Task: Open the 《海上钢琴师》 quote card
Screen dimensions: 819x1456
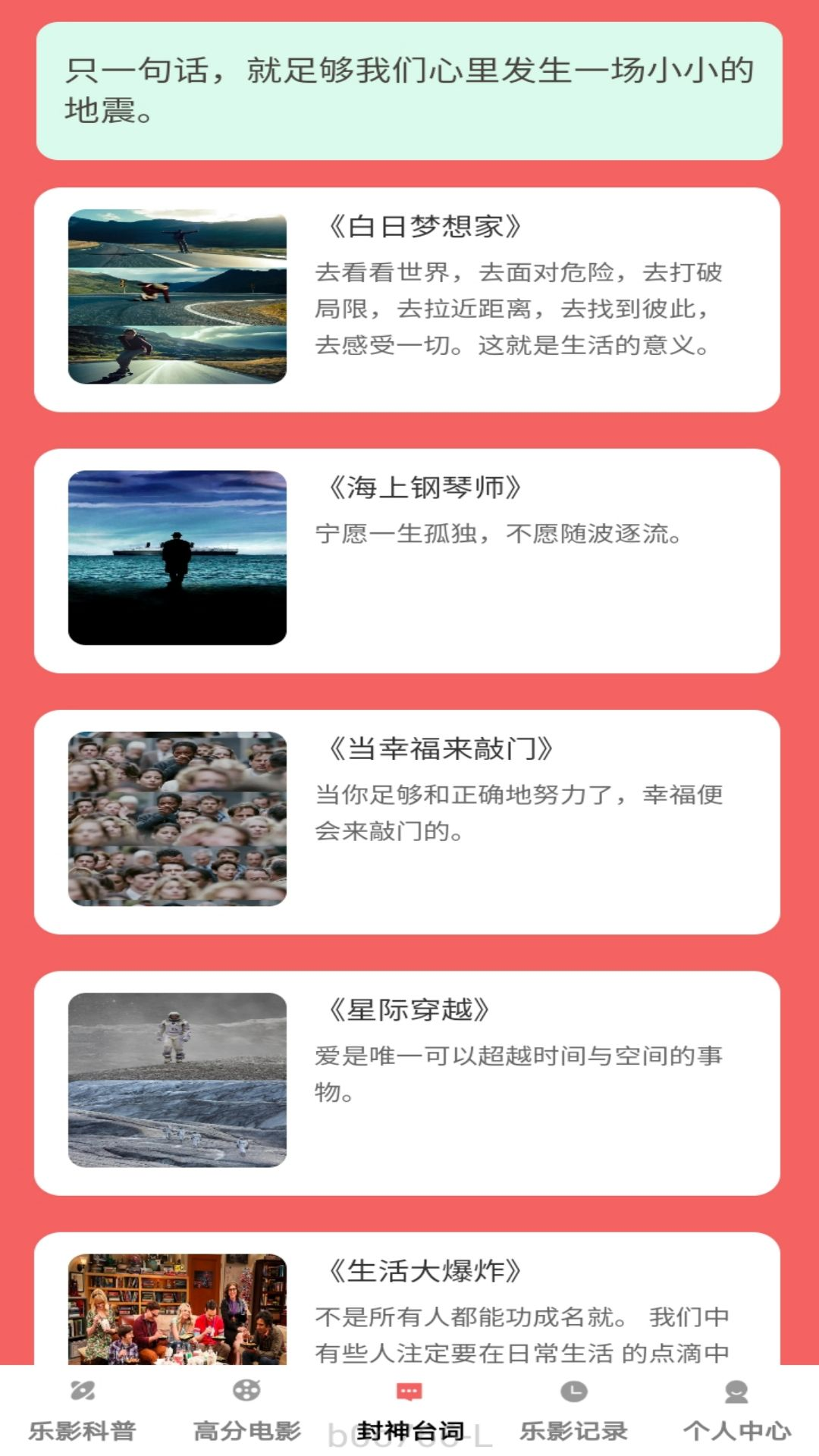Action: [407, 560]
